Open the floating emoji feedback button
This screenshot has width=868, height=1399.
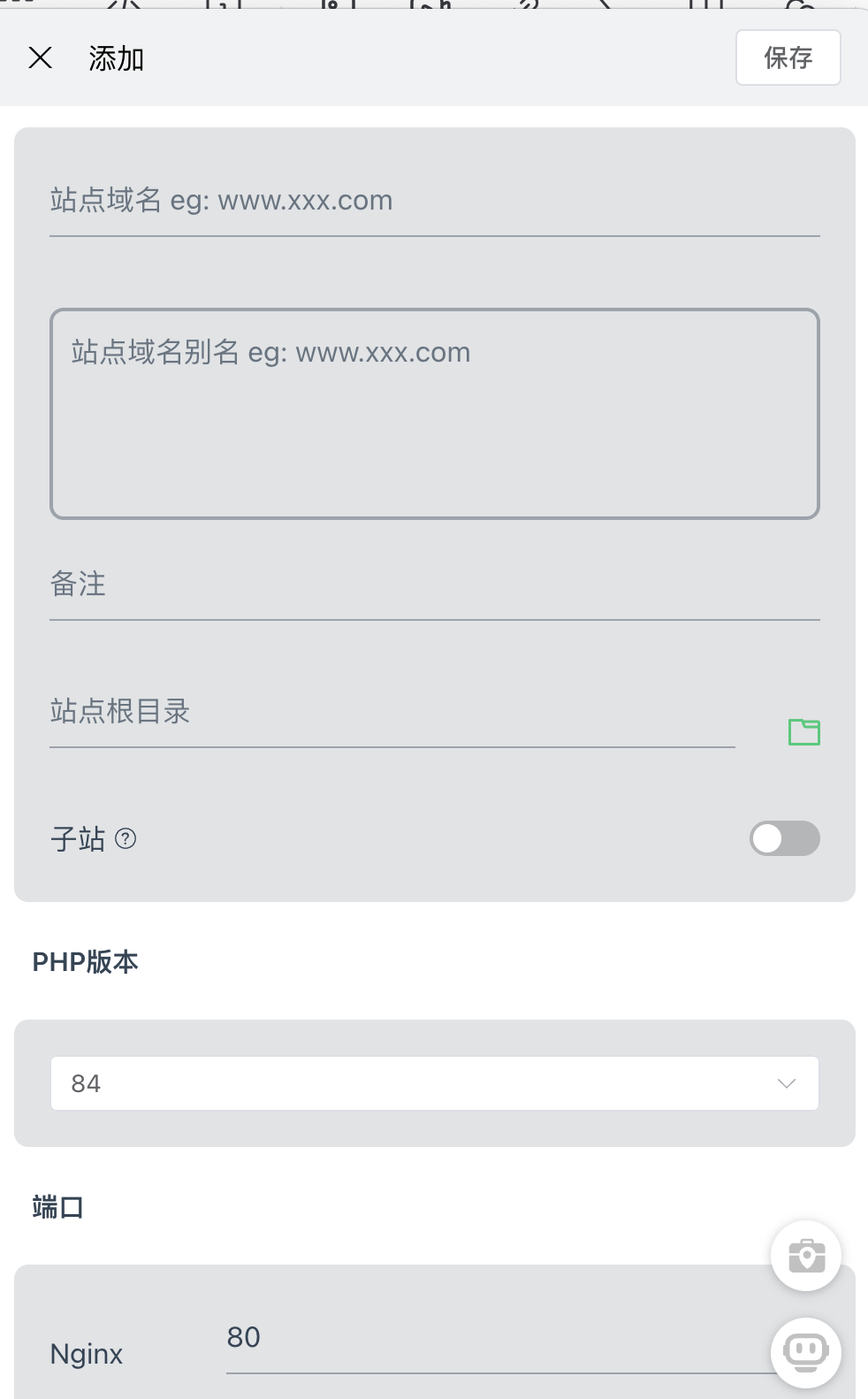click(x=805, y=1352)
